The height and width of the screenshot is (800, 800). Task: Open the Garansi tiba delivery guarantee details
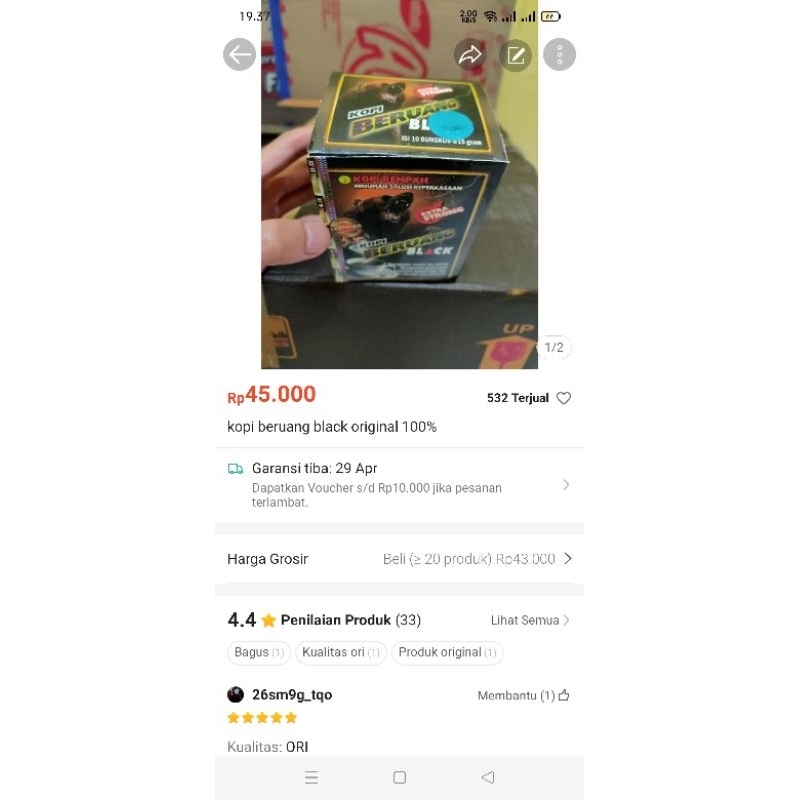pyautogui.click(x=400, y=484)
